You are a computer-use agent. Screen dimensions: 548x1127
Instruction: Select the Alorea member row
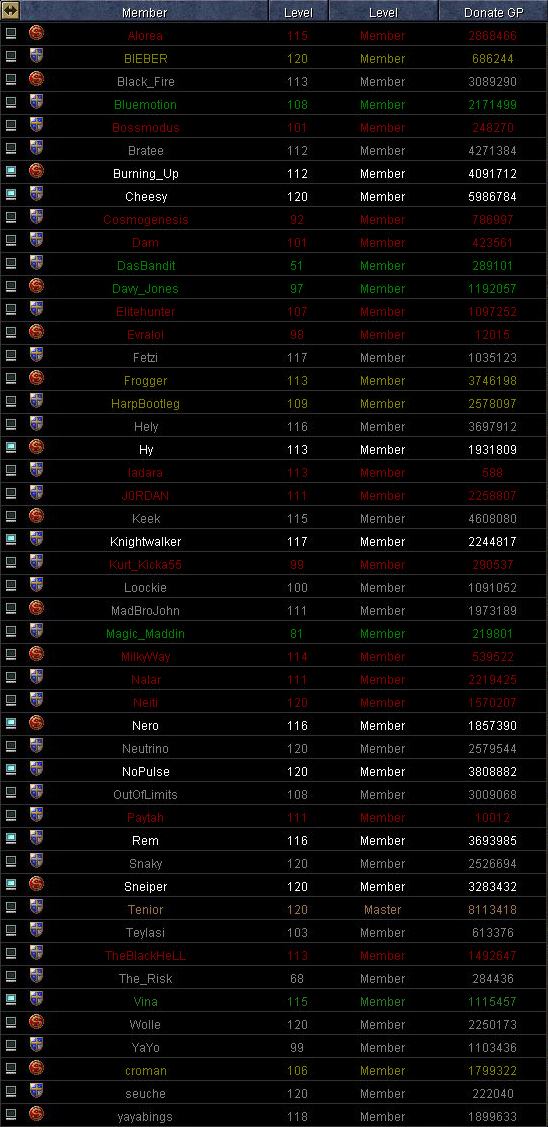pos(274,36)
